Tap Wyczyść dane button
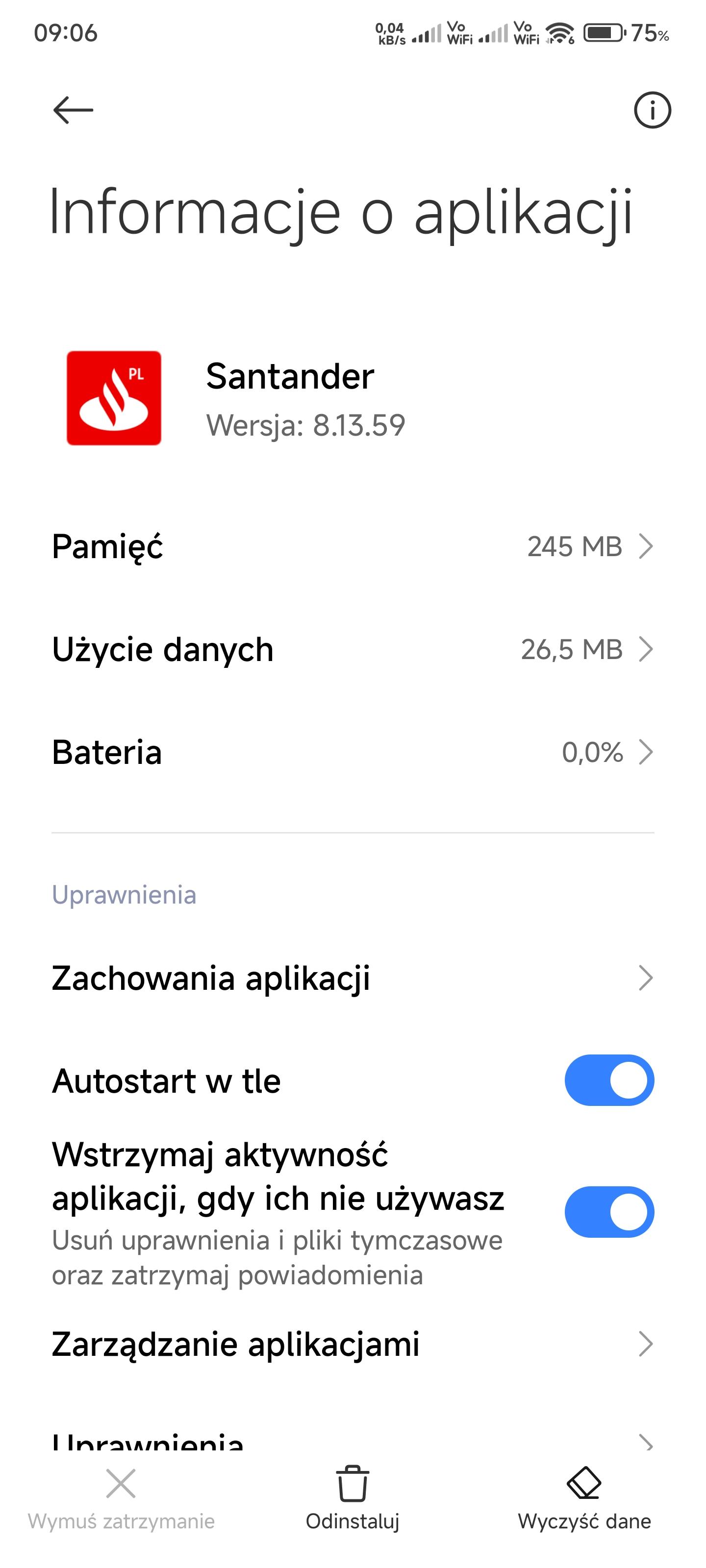The width and height of the screenshot is (706, 1568). [x=583, y=1498]
